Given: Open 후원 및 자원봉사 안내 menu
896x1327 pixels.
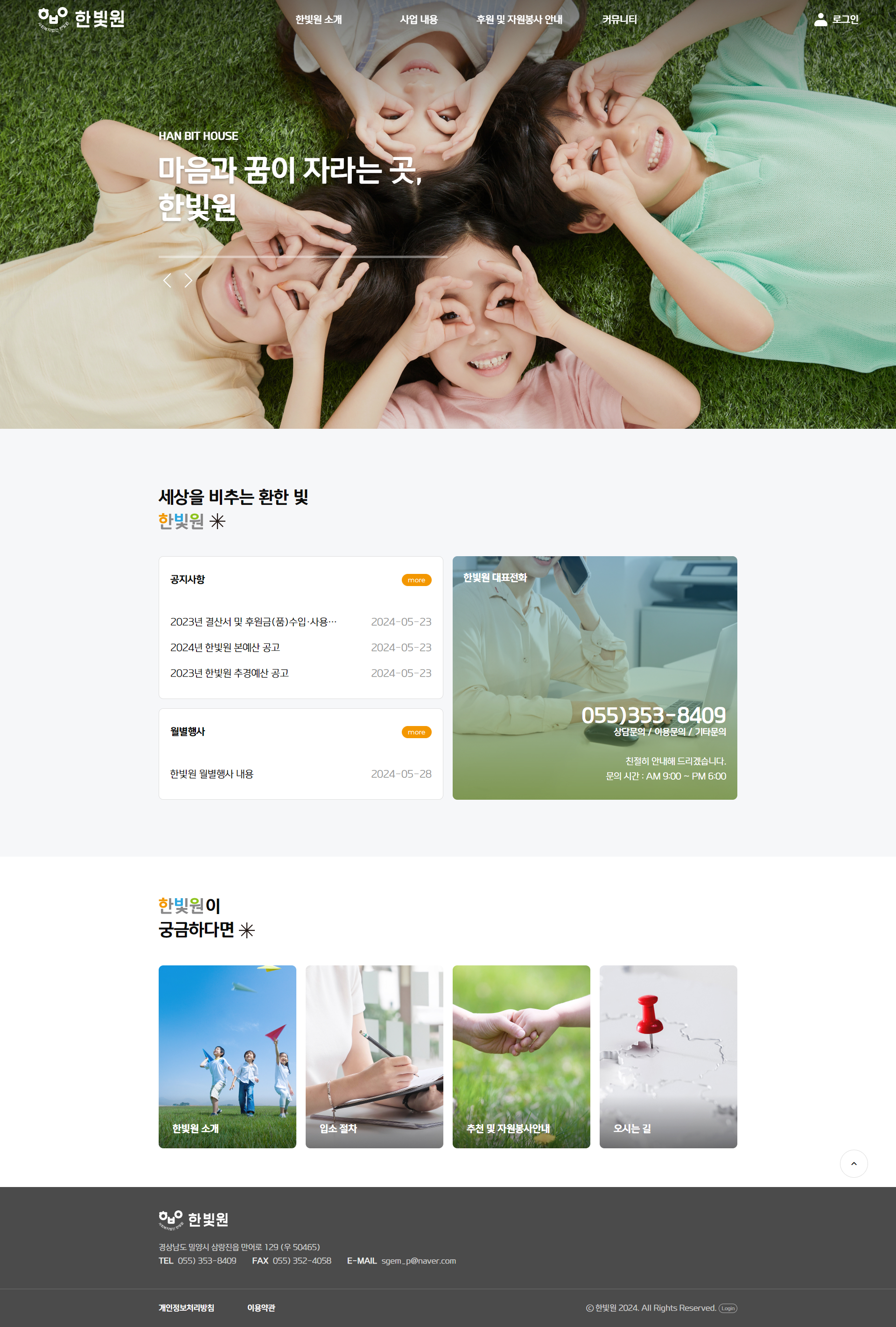Looking at the screenshot, I should coord(519,20).
